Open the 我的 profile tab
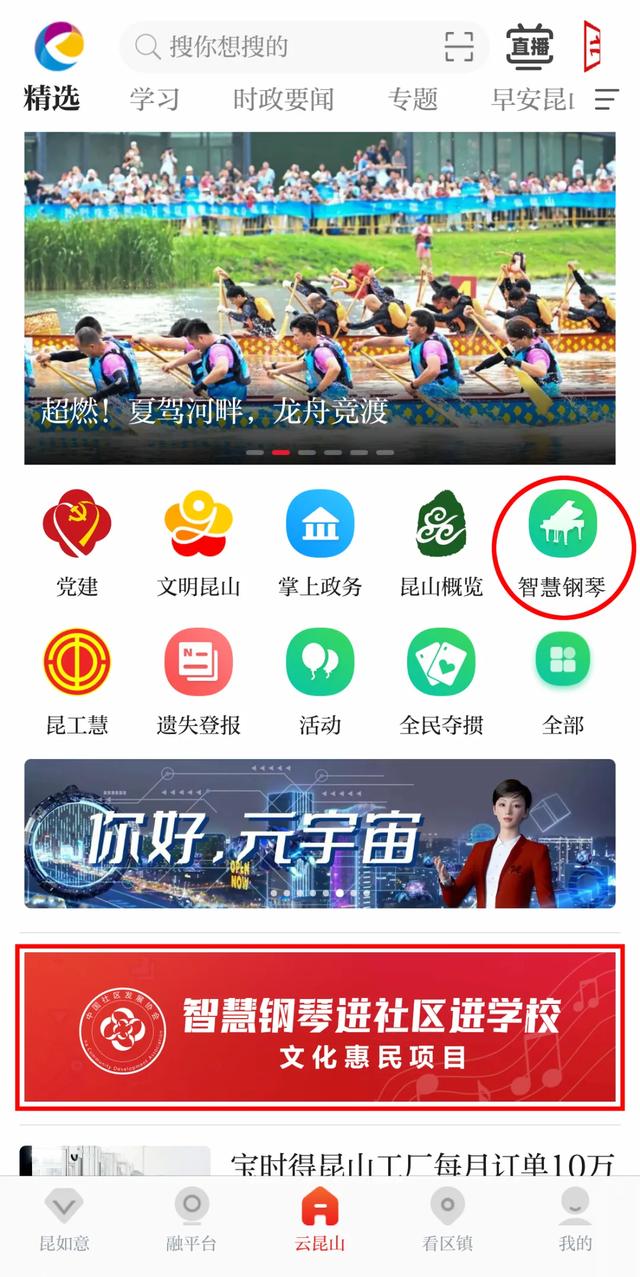The width and height of the screenshot is (640, 1277). (x=575, y=1220)
